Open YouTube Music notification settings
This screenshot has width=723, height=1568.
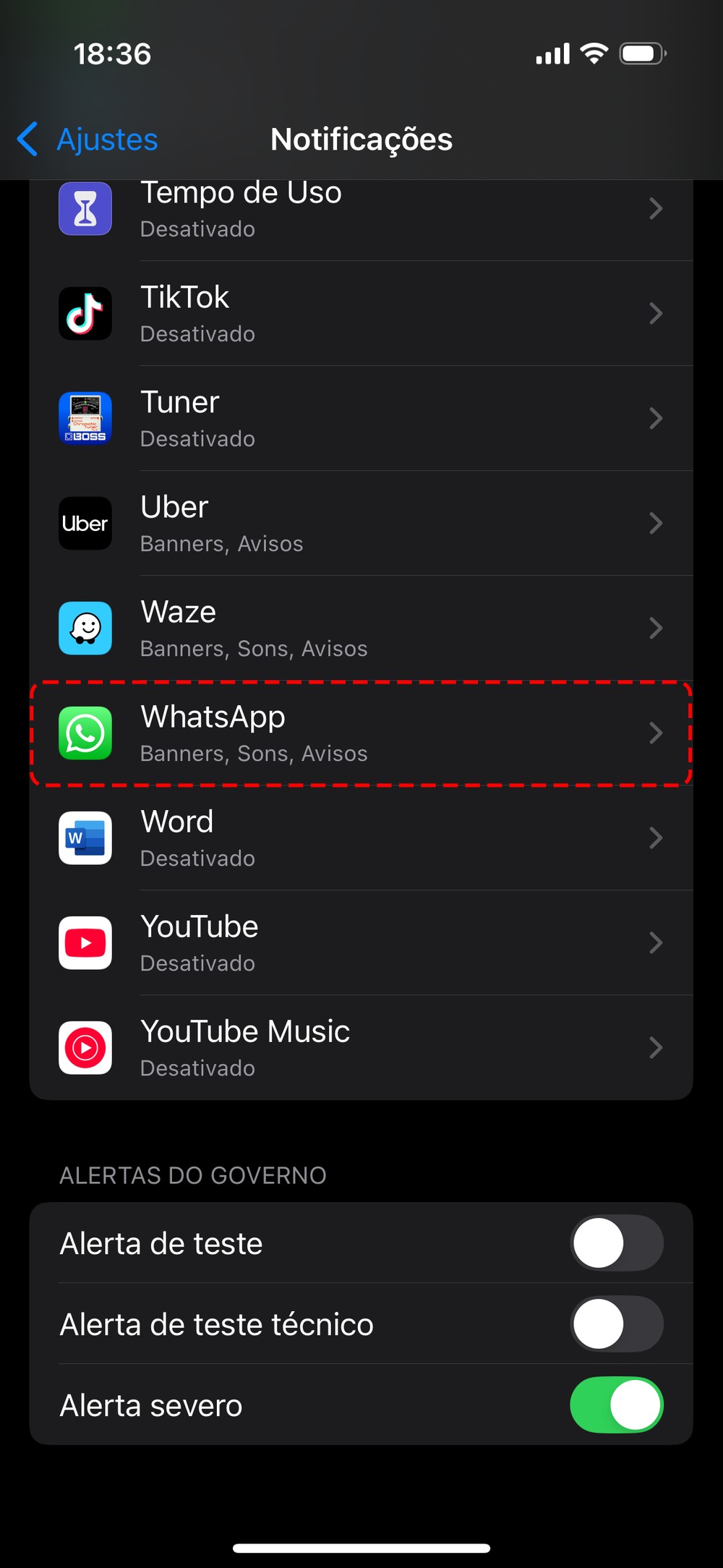[x=361, y=1048]
